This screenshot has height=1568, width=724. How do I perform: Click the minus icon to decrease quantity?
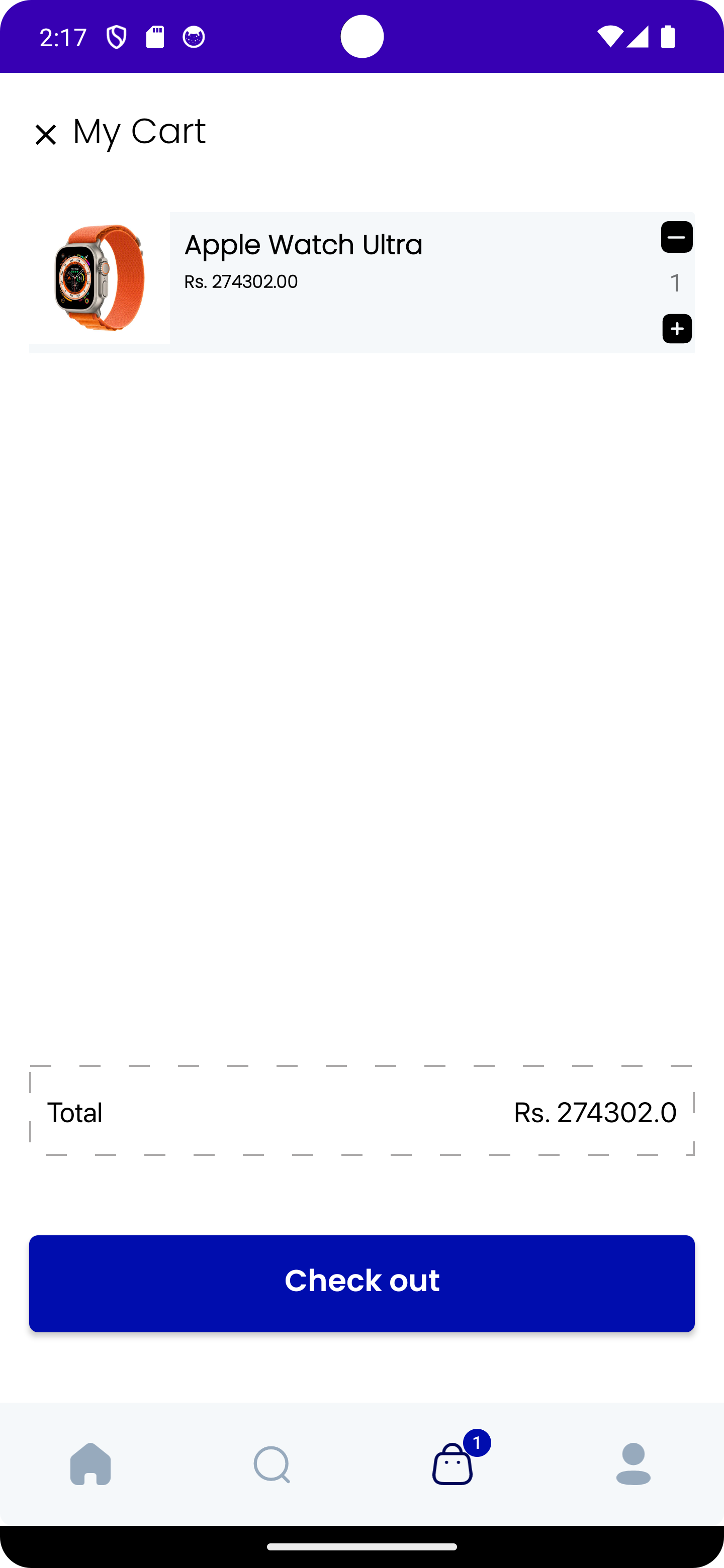[677, 237]
